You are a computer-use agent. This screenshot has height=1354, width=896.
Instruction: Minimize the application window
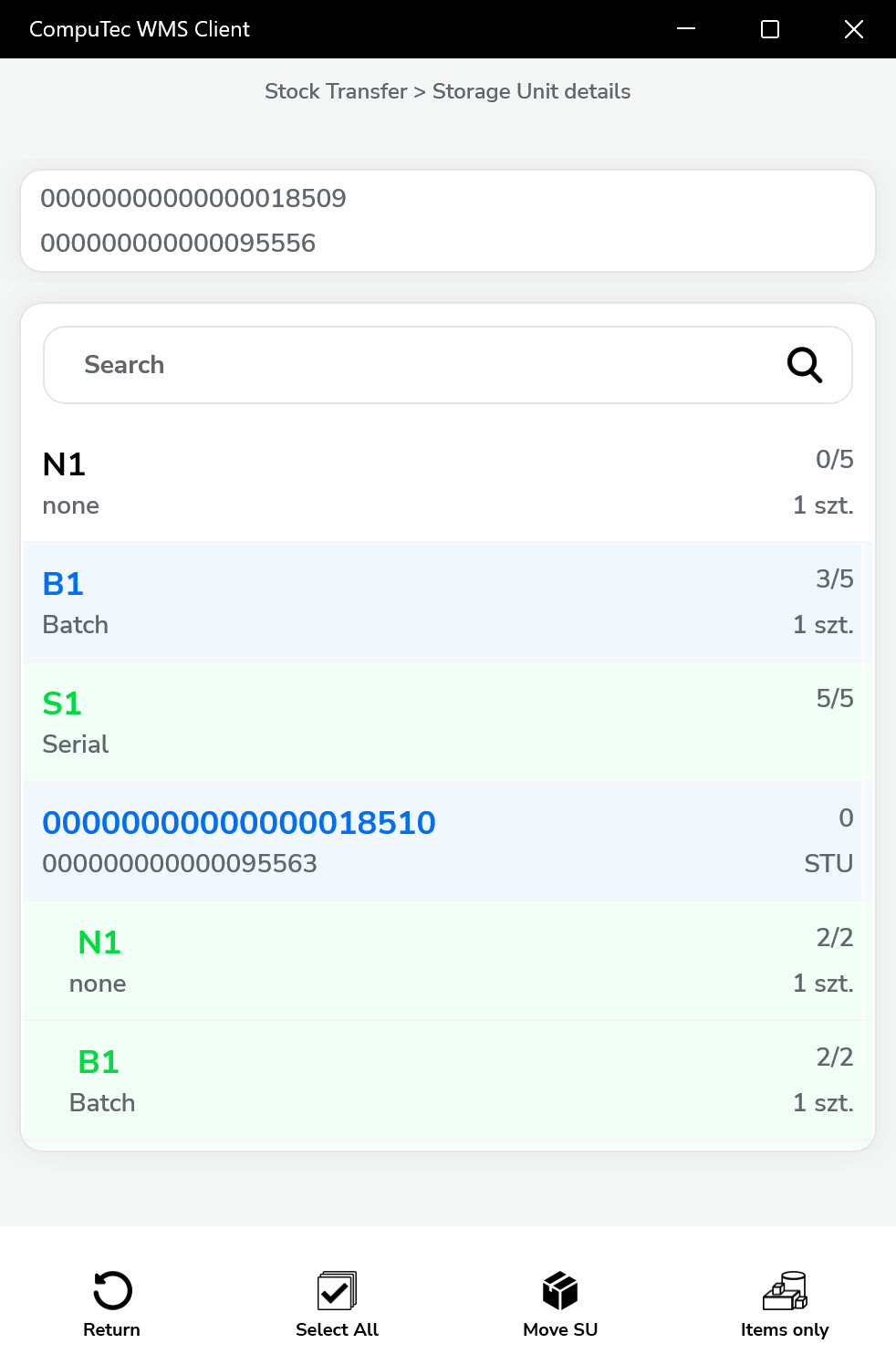click(686, 29)
